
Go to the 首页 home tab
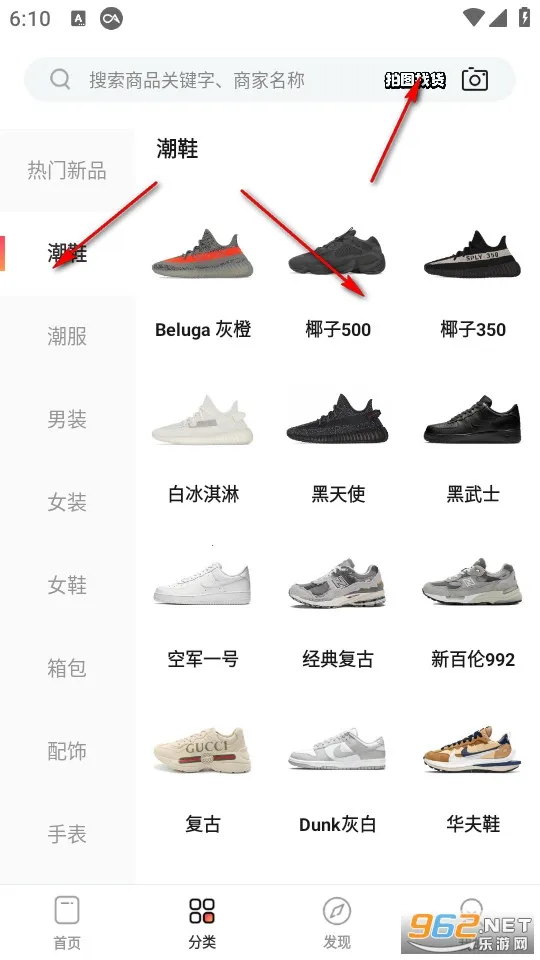pyautogui.click(x=67, y=923)
